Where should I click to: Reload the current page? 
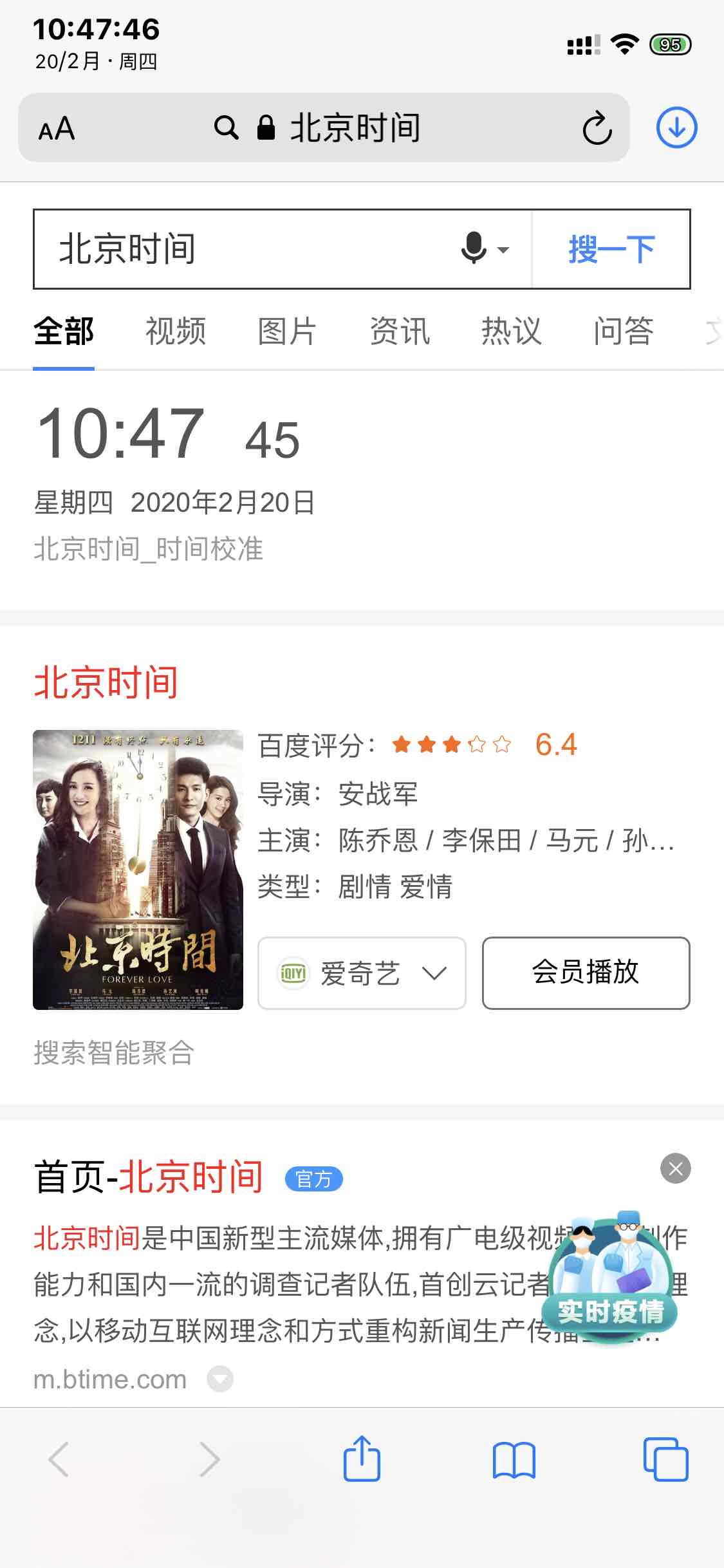click(x=597, y=128)
